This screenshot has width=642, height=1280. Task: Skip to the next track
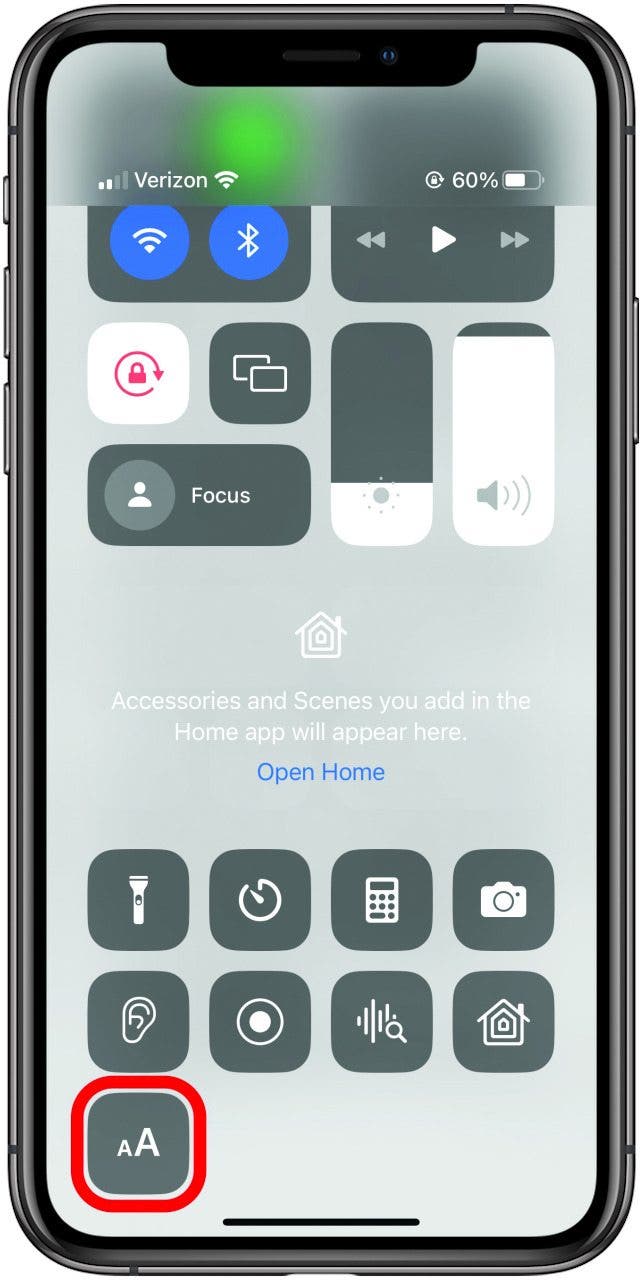[x=514, y=240]
